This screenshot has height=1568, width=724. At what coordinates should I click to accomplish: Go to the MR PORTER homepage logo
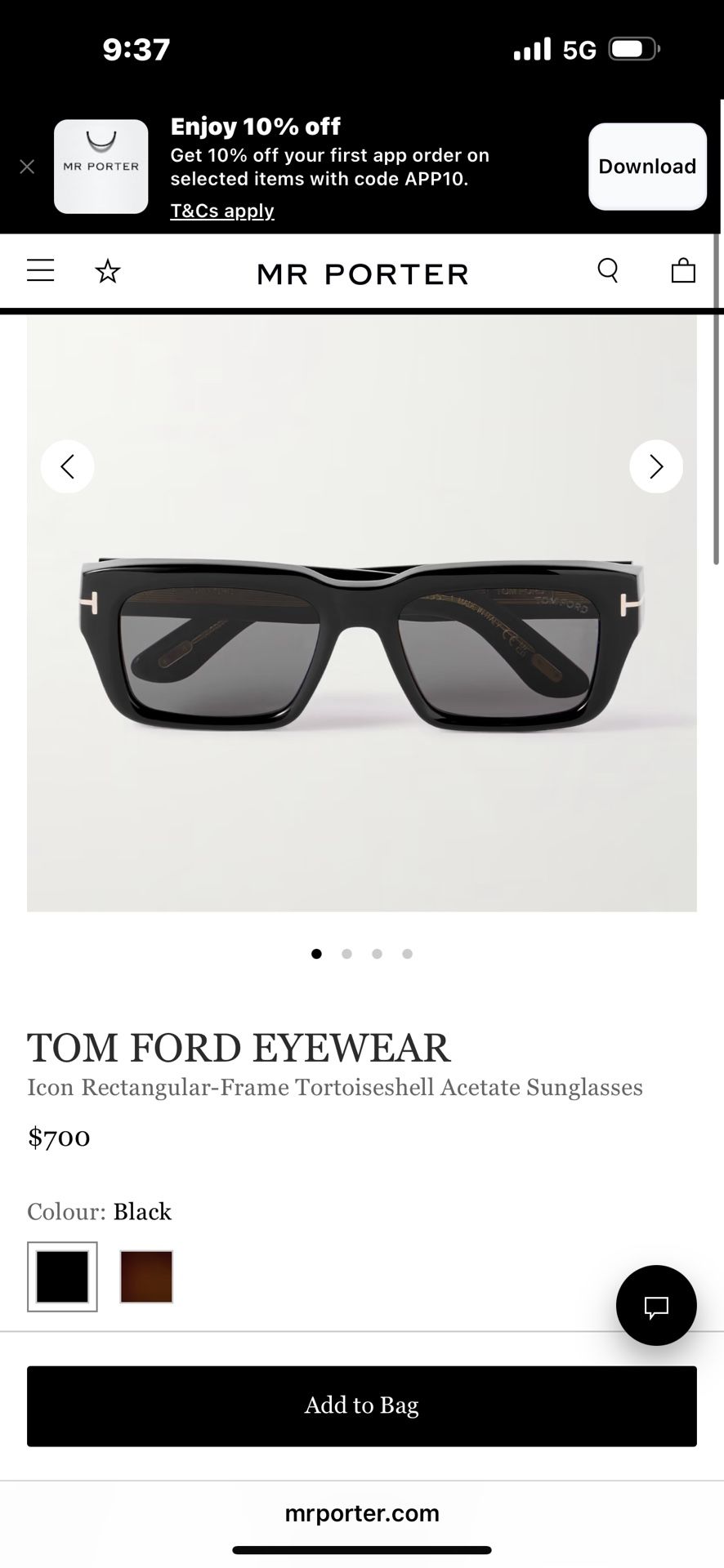click(x=362, y=274)
